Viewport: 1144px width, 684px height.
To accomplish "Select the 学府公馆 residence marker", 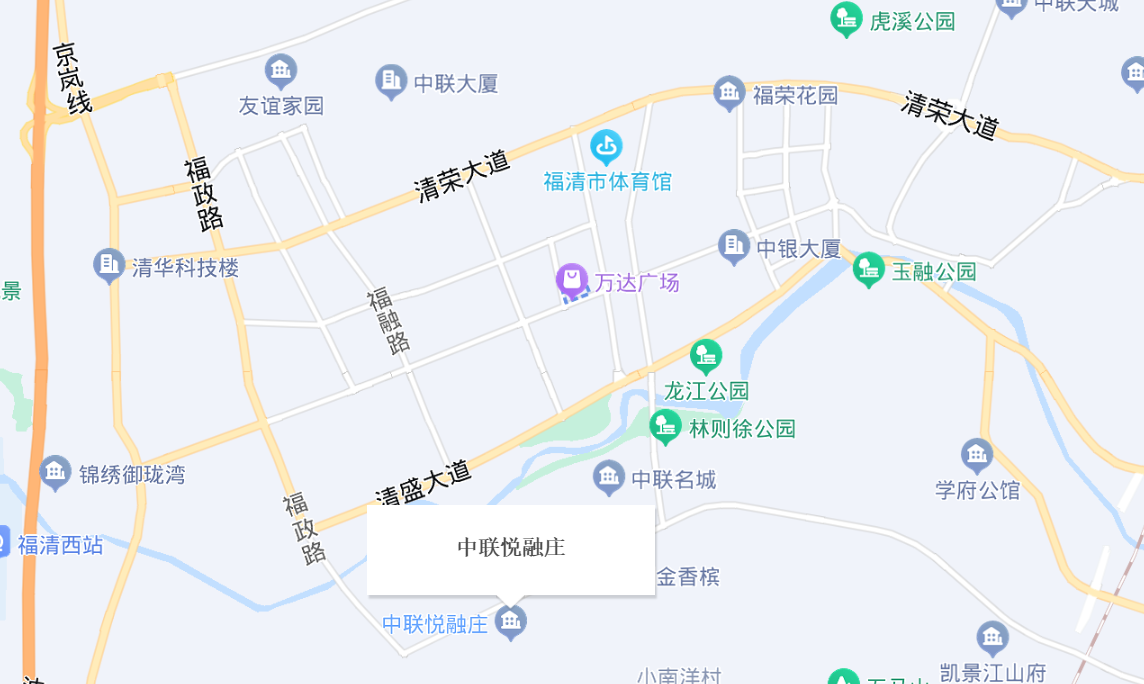I will (x=976, y=456).
